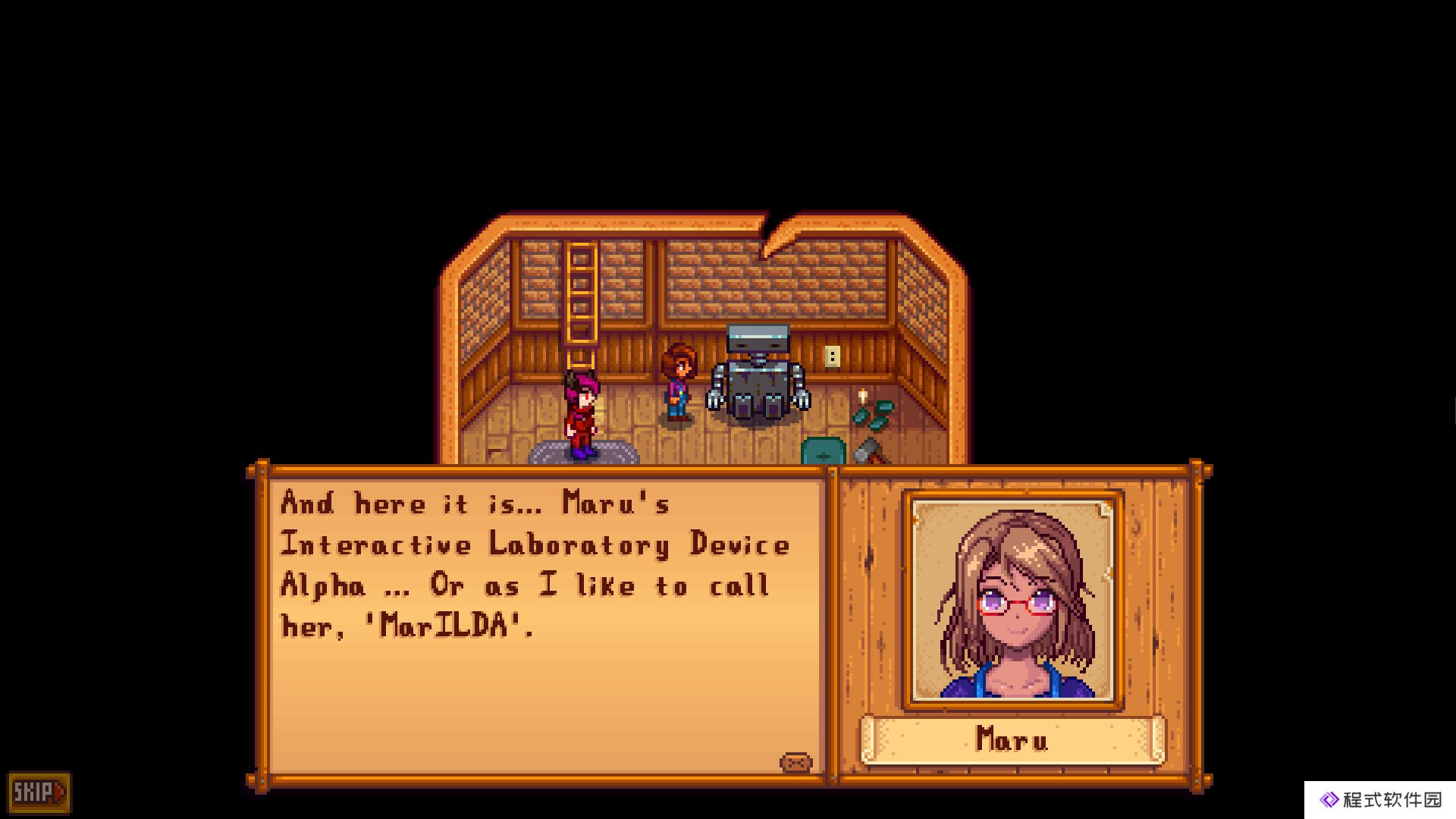Image resolution: width=1456 pixels, height=819 pixels.
Task: Skip the cutscene with the SKIP button
Action: 39,793
